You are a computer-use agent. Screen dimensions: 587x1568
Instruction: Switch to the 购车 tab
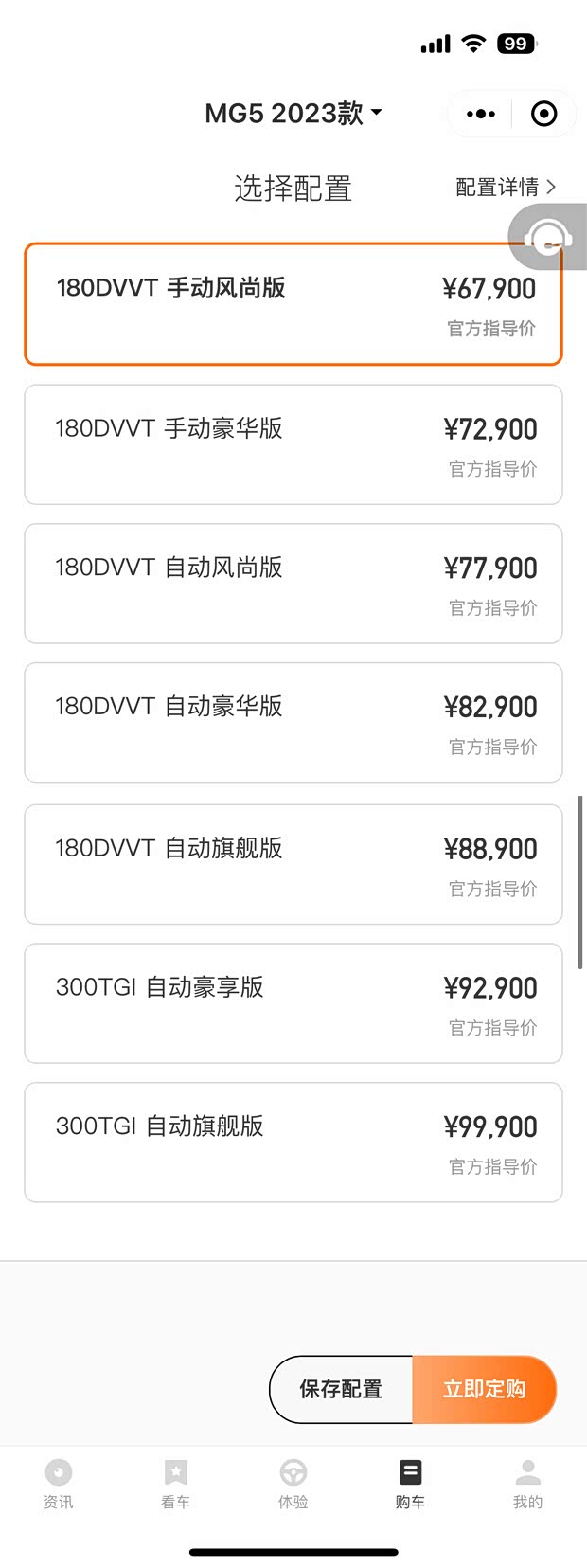point(410,1484)
